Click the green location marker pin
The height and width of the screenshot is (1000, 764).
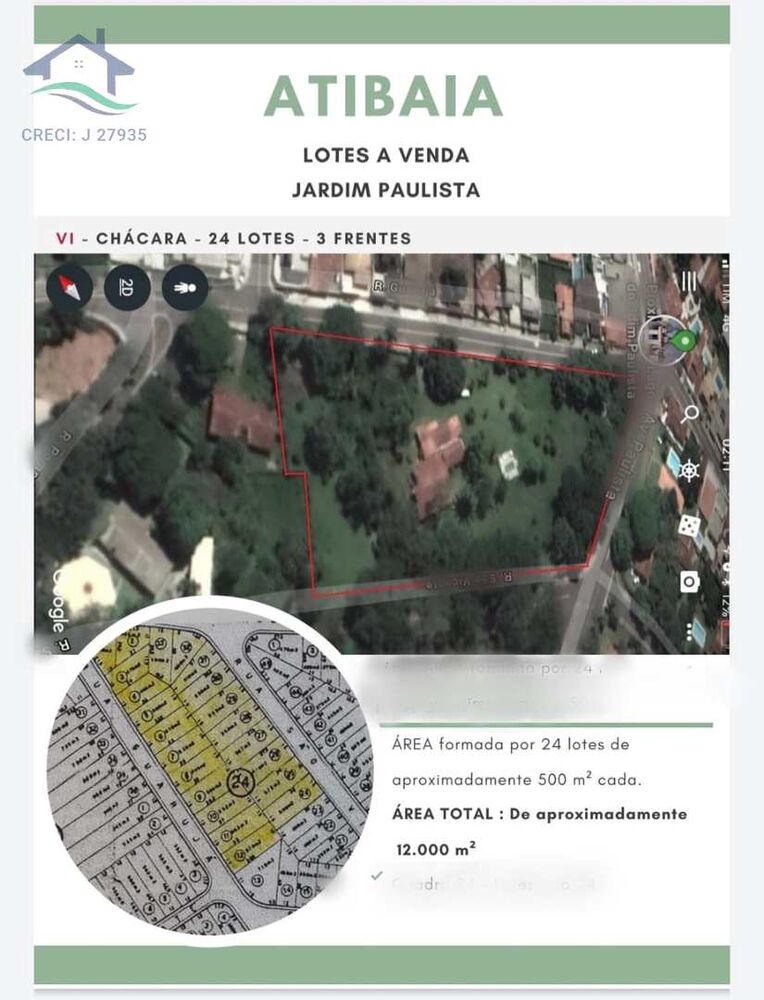(x=682, y=340)
